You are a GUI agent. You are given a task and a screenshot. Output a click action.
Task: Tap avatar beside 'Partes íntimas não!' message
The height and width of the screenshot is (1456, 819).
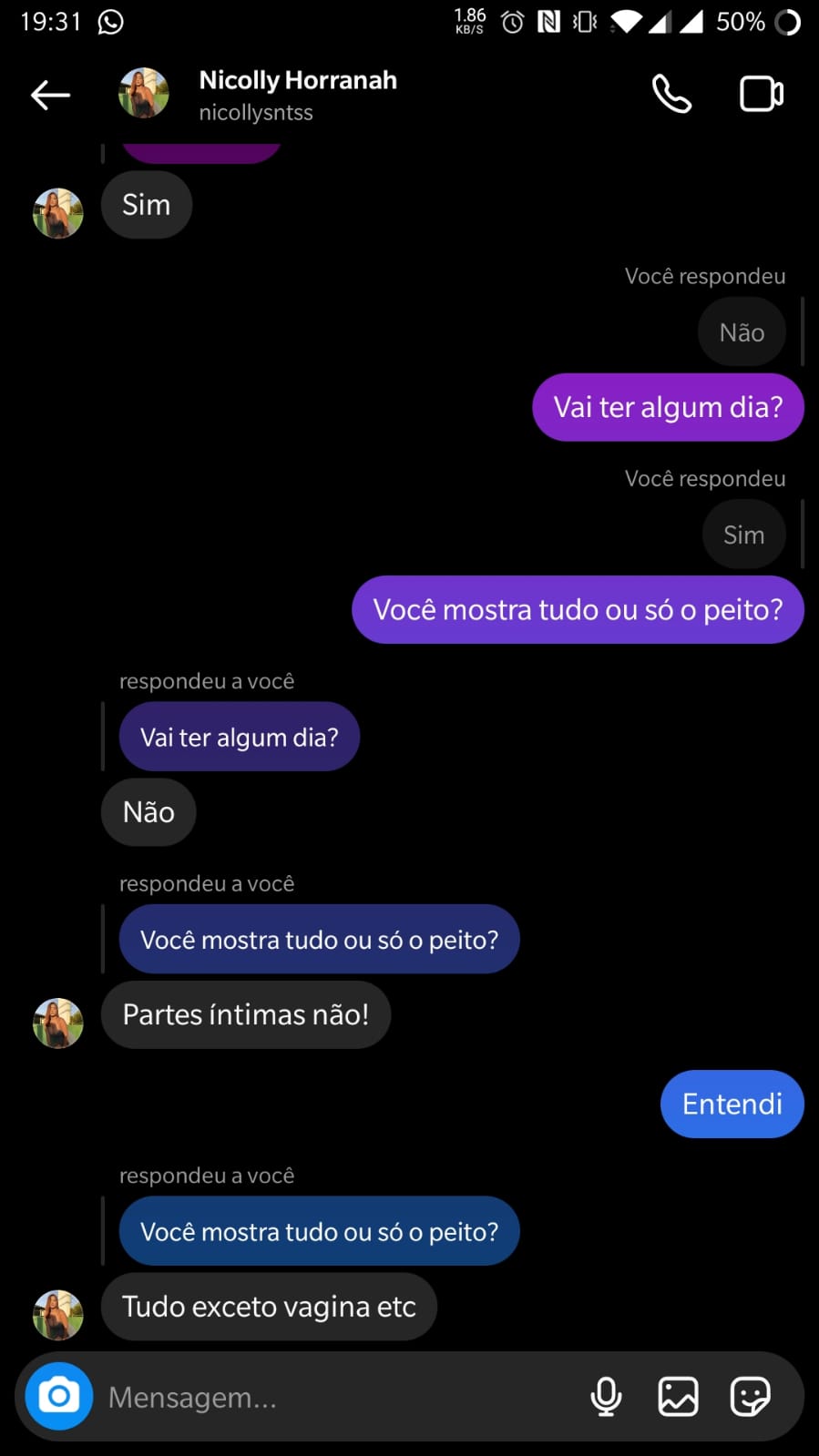tap(58, 1023)
